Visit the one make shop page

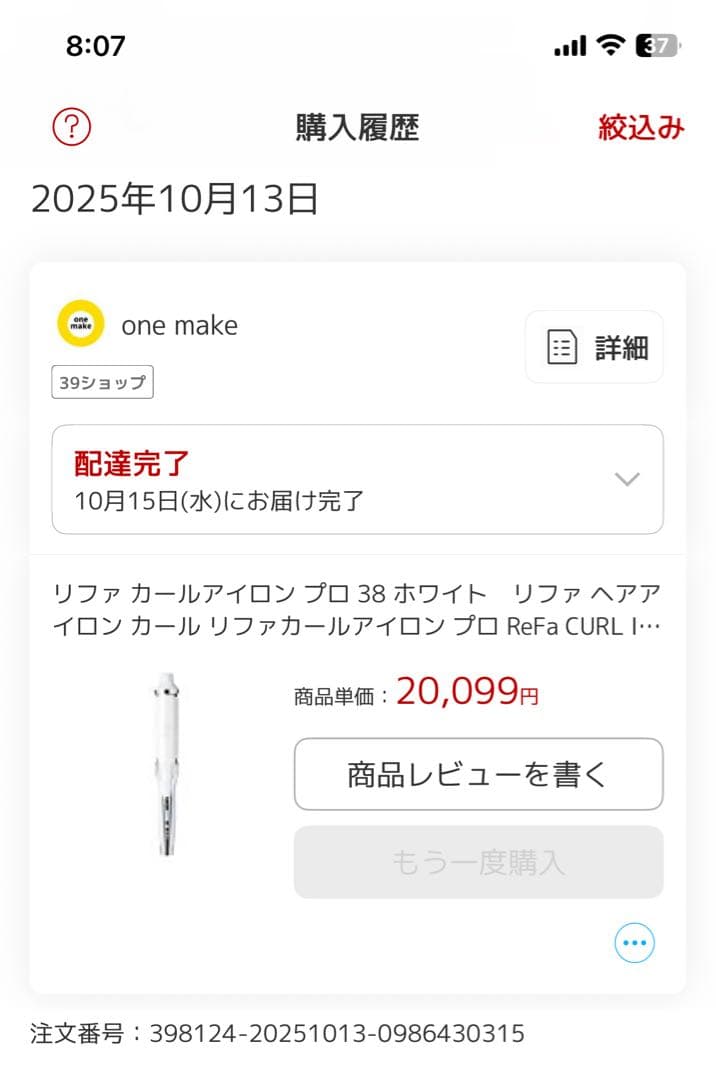pyautogui.click(x=179, y=325)
